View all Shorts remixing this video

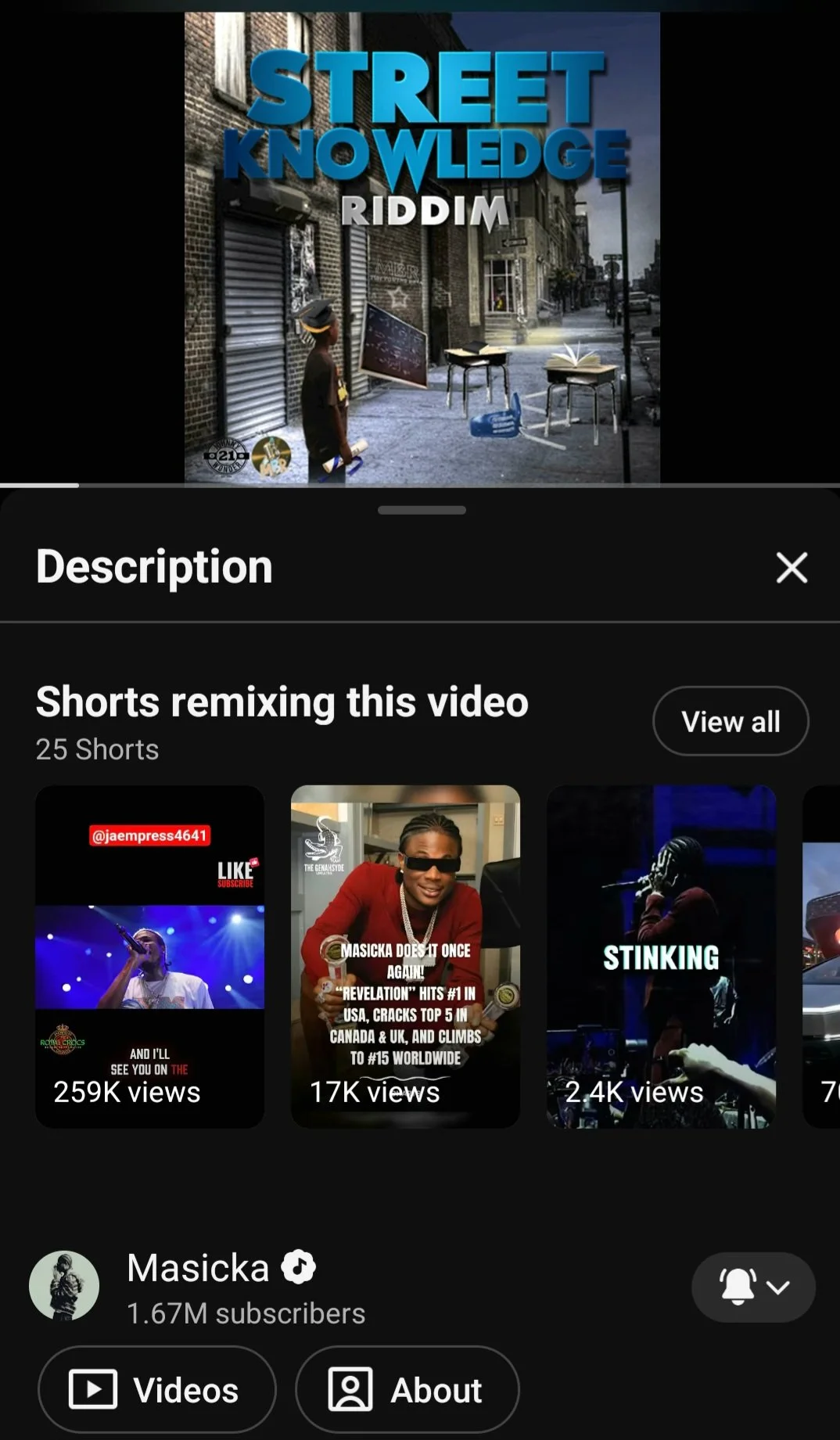click(x=731, y=721)
